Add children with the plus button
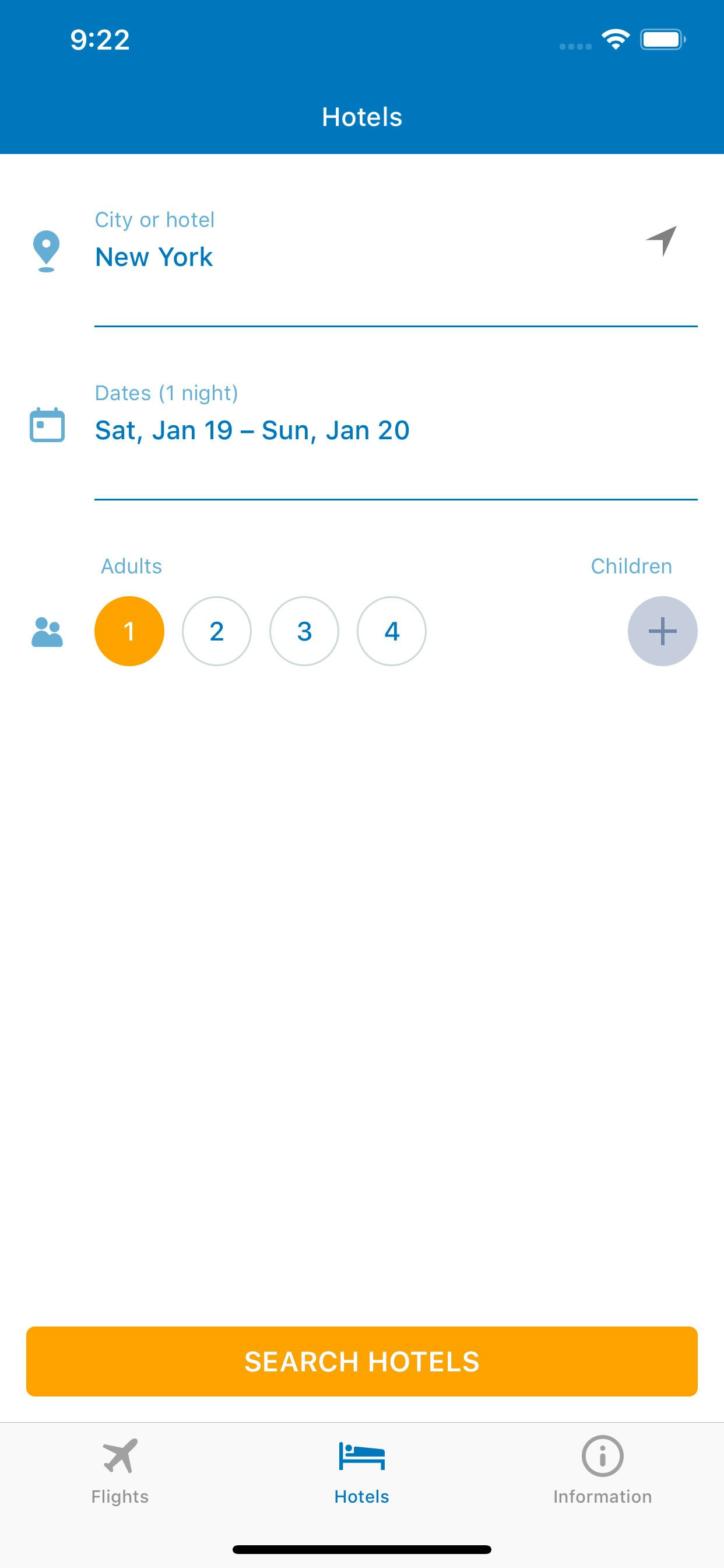This screenshot has height=1568, width=724. point(663,631)
